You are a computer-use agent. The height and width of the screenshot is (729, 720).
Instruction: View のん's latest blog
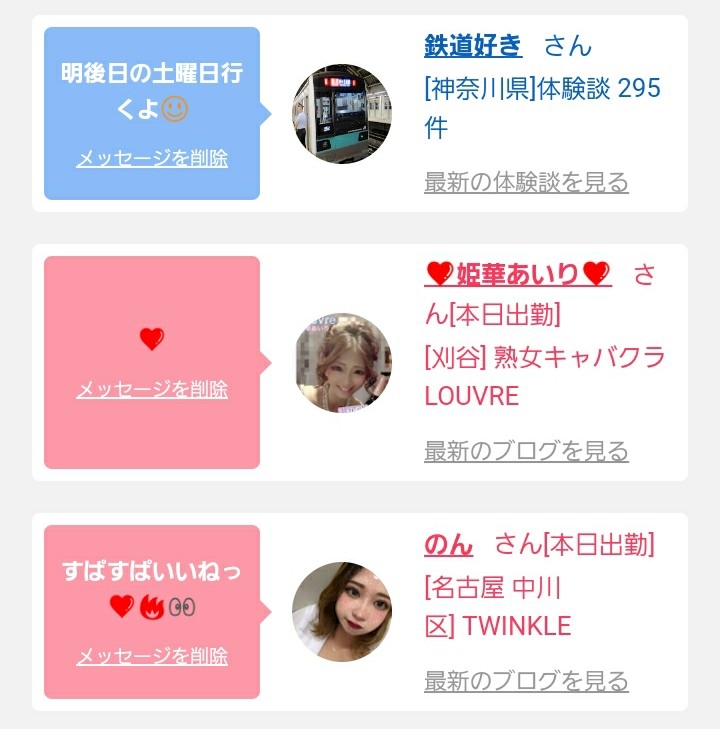click(x=526, y=682)
